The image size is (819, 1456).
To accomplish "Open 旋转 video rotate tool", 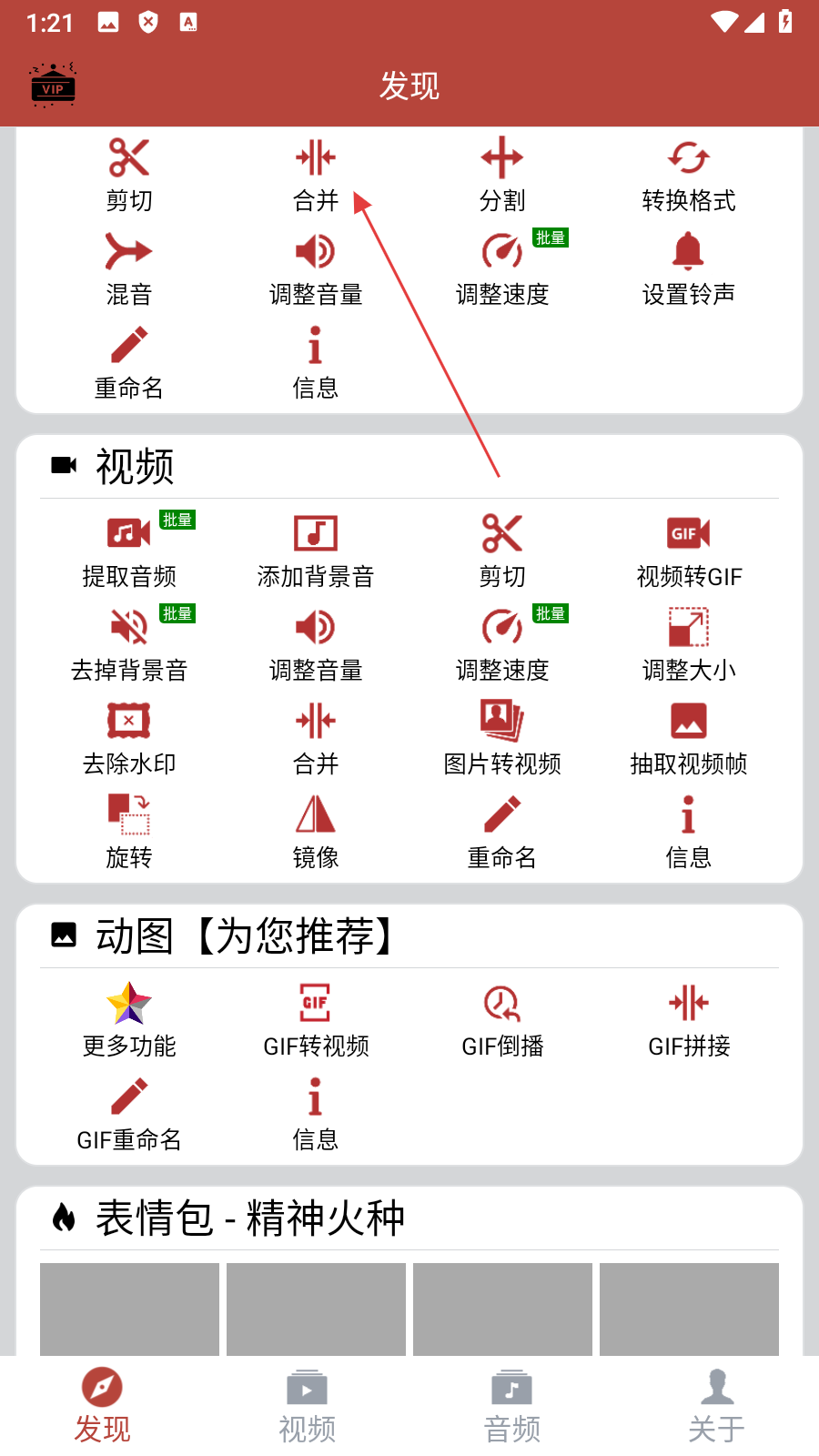I will (129, 832).
